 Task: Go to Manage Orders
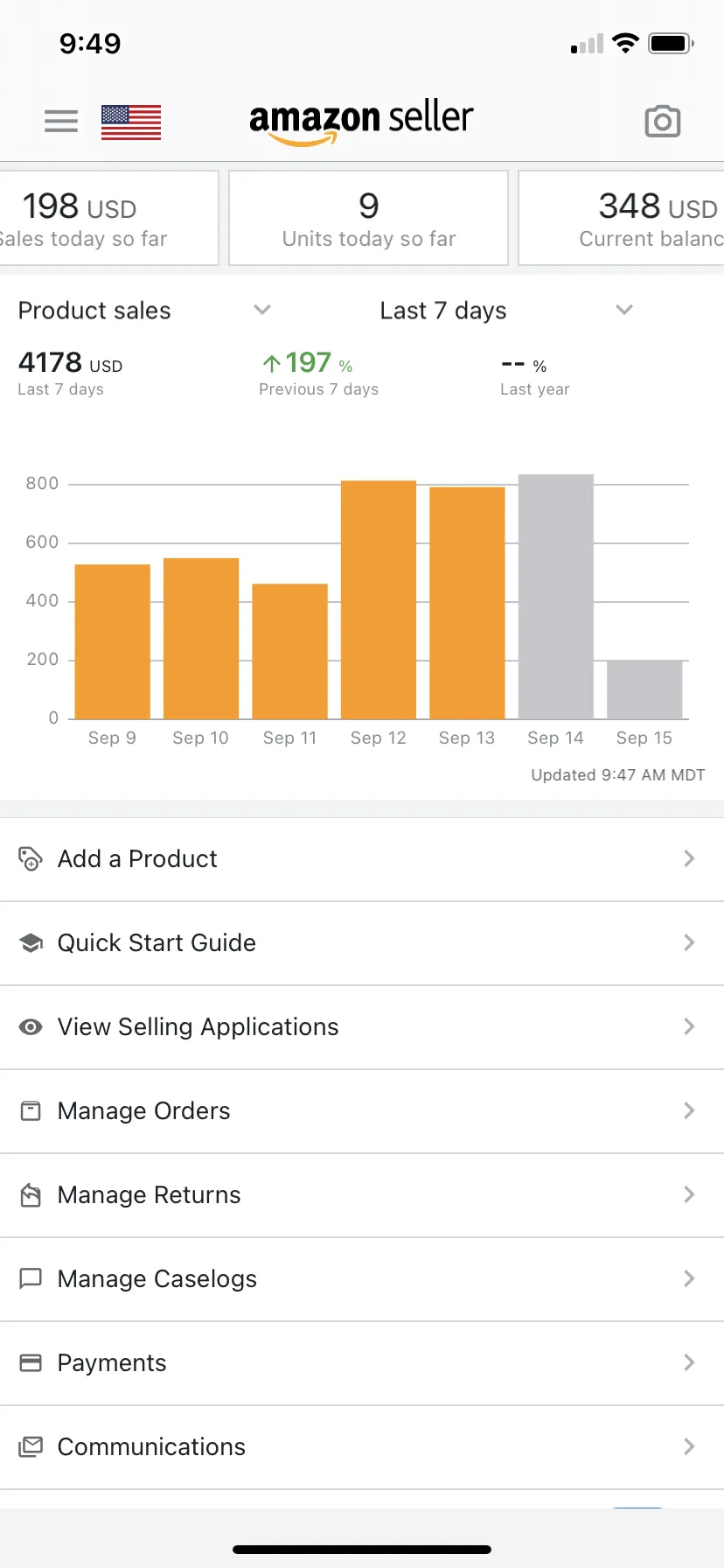[x=361, y=1111]
